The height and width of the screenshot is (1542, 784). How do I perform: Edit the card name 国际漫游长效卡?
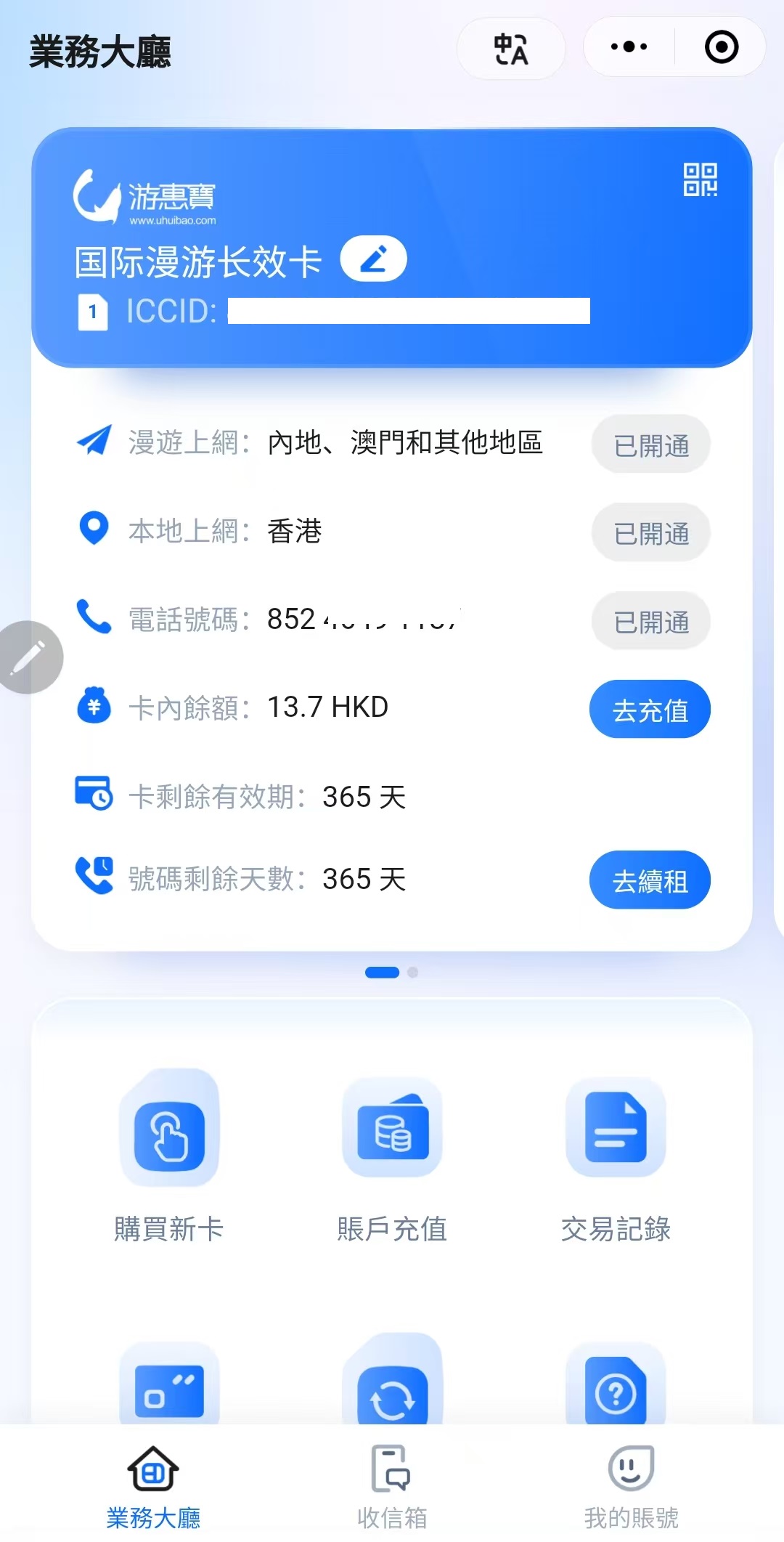[x=374, y=259]
